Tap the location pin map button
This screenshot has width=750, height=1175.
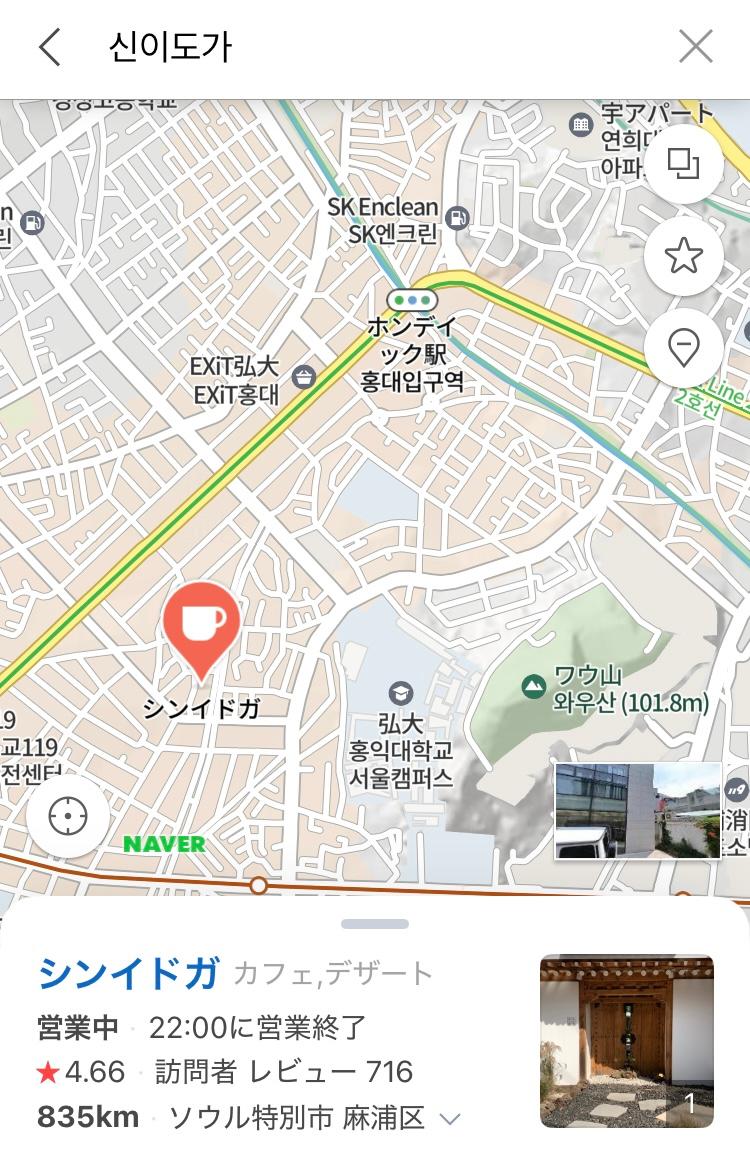click(x=684, y=348)
